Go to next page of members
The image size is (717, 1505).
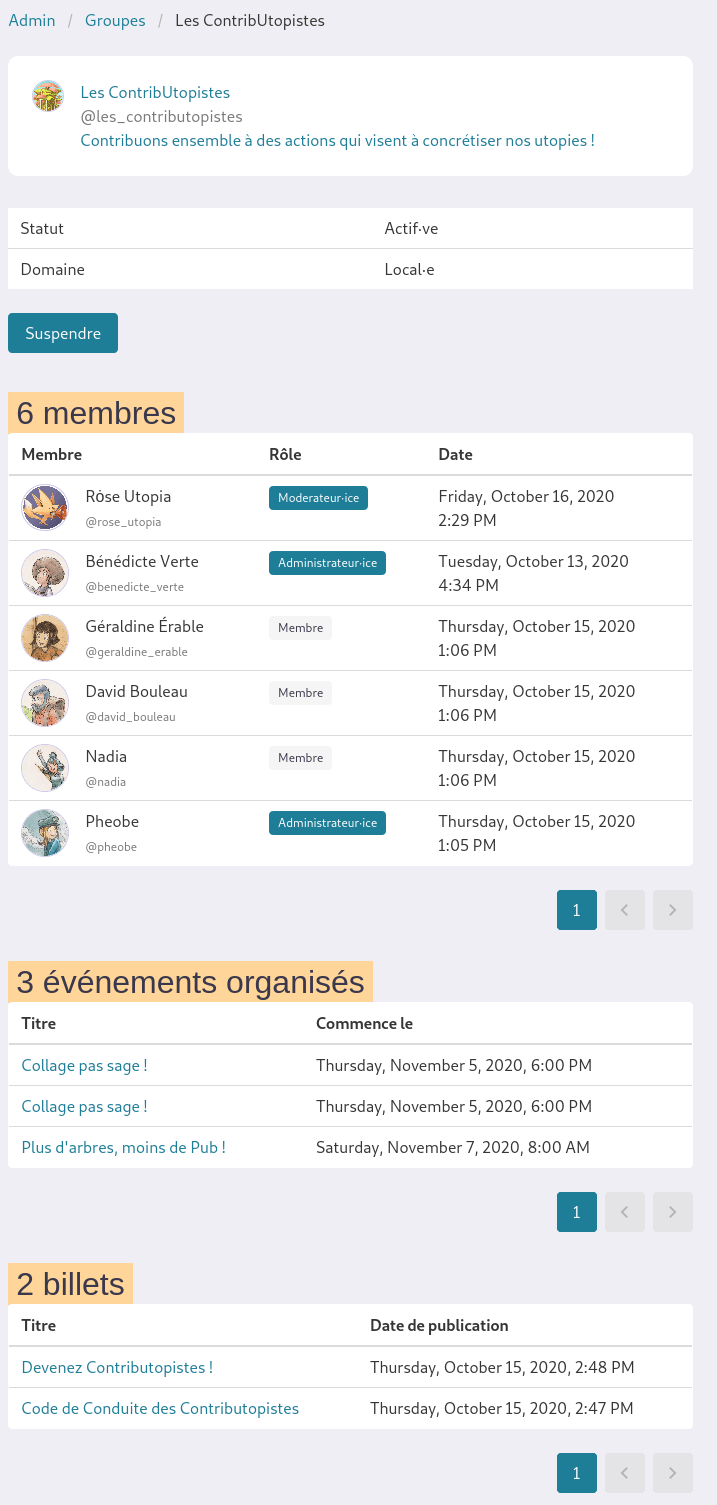point(673,910)
